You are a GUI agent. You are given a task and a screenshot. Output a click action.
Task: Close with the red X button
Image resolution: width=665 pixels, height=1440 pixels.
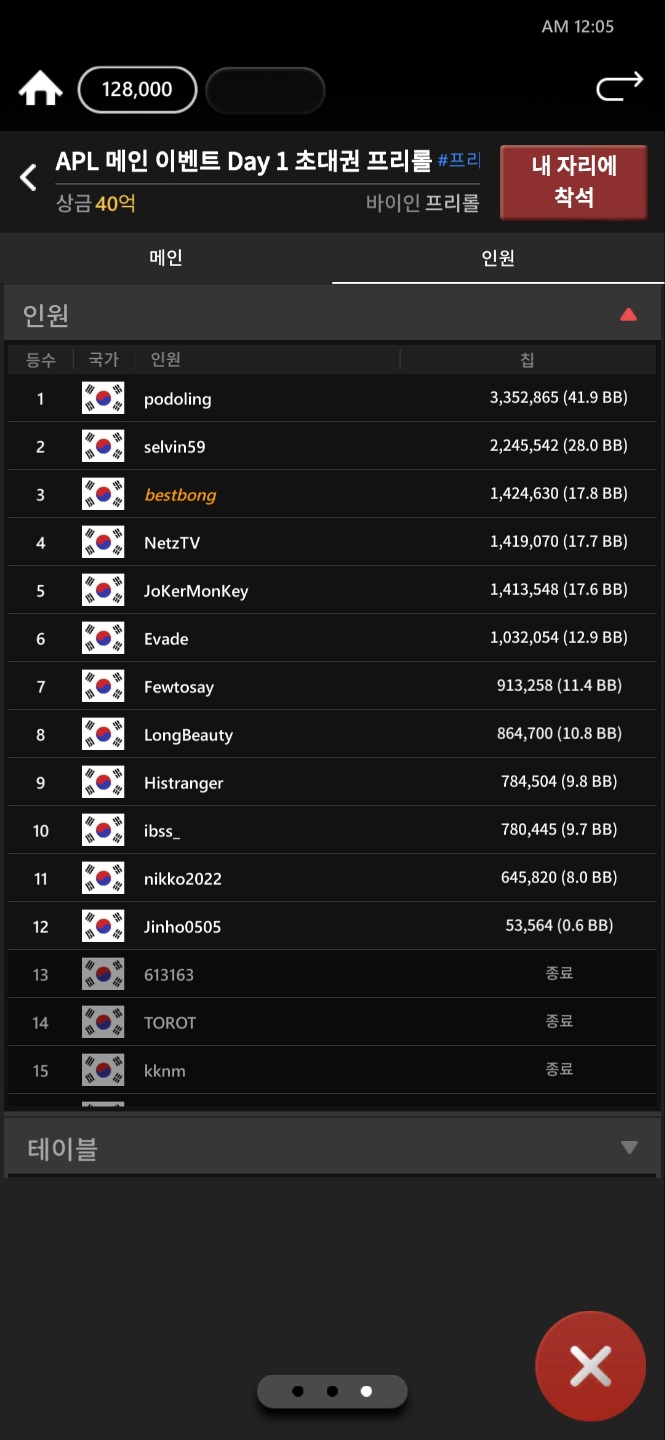click(590, 1366)
